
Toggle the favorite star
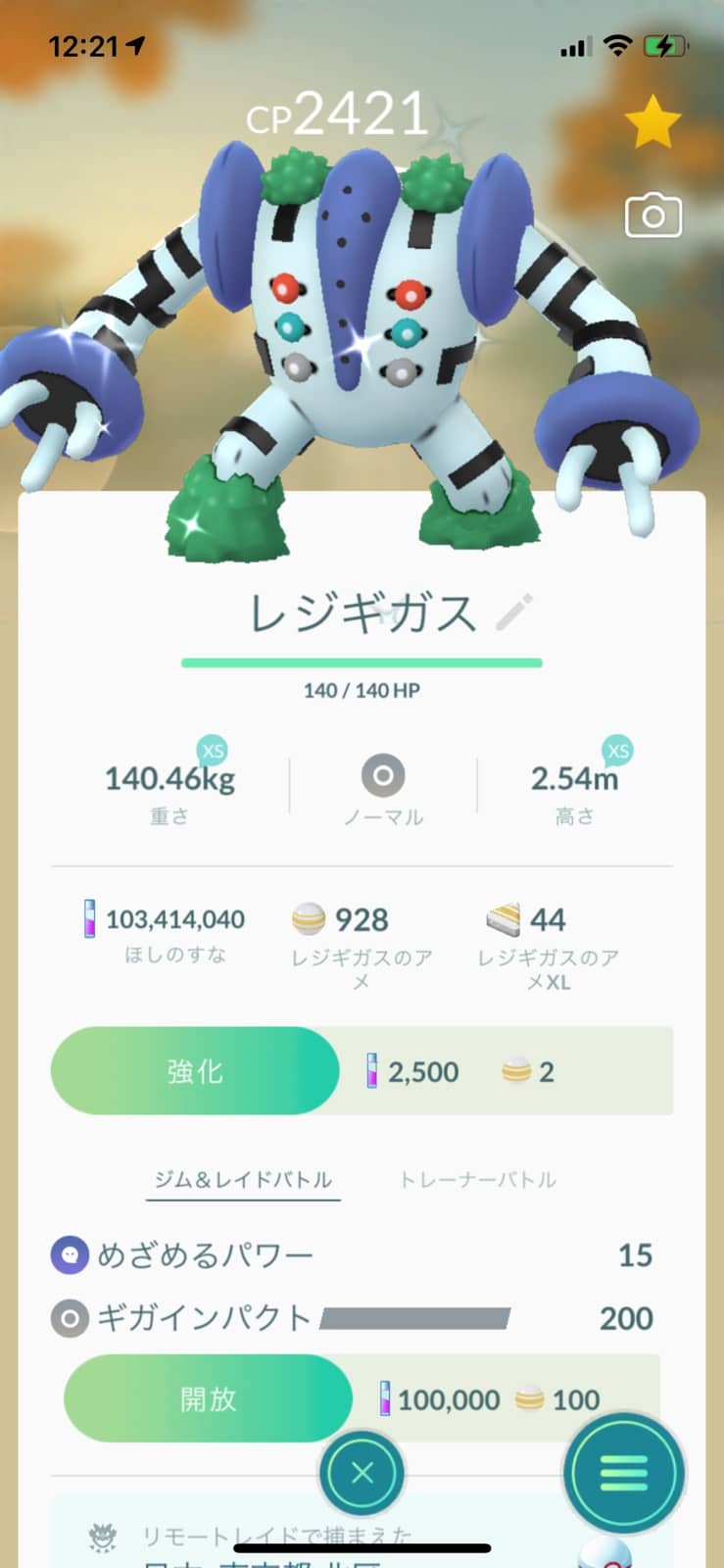coord(652,123)
